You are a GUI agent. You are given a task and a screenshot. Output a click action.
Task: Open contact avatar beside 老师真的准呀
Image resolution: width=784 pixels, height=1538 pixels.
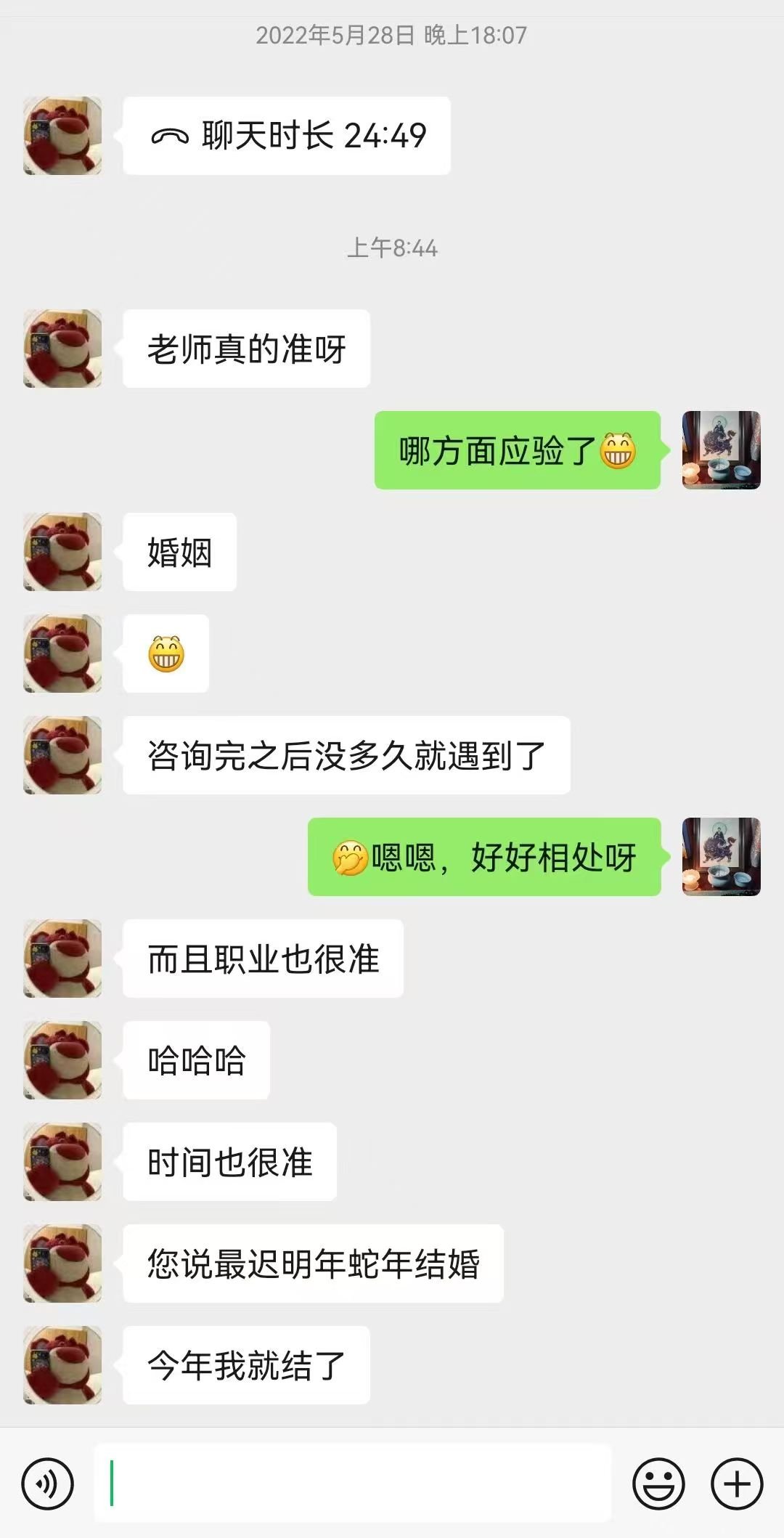pos(62,349)
